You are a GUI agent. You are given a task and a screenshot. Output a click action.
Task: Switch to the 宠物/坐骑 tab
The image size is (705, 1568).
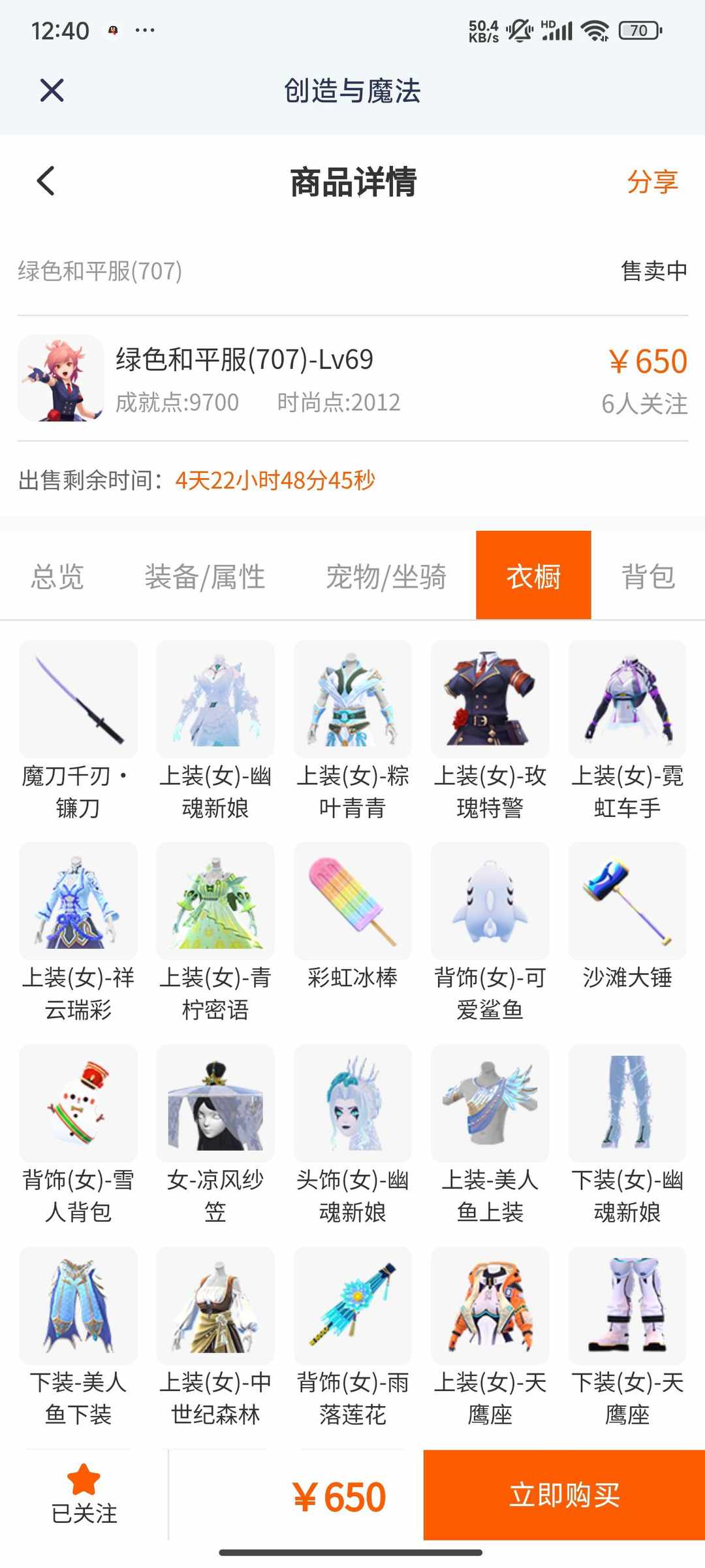[x=388, y=577]
